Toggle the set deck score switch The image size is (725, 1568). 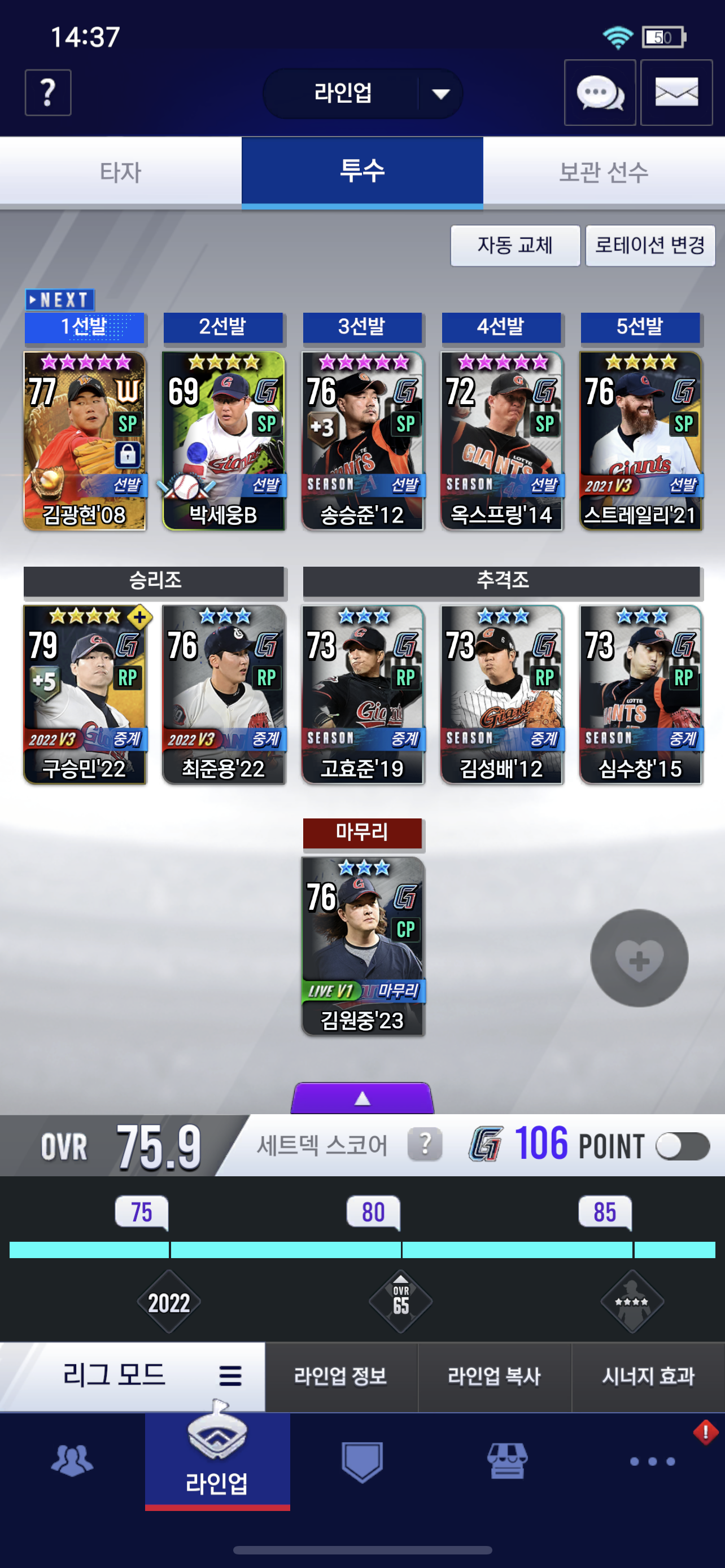coord(682,1146)
